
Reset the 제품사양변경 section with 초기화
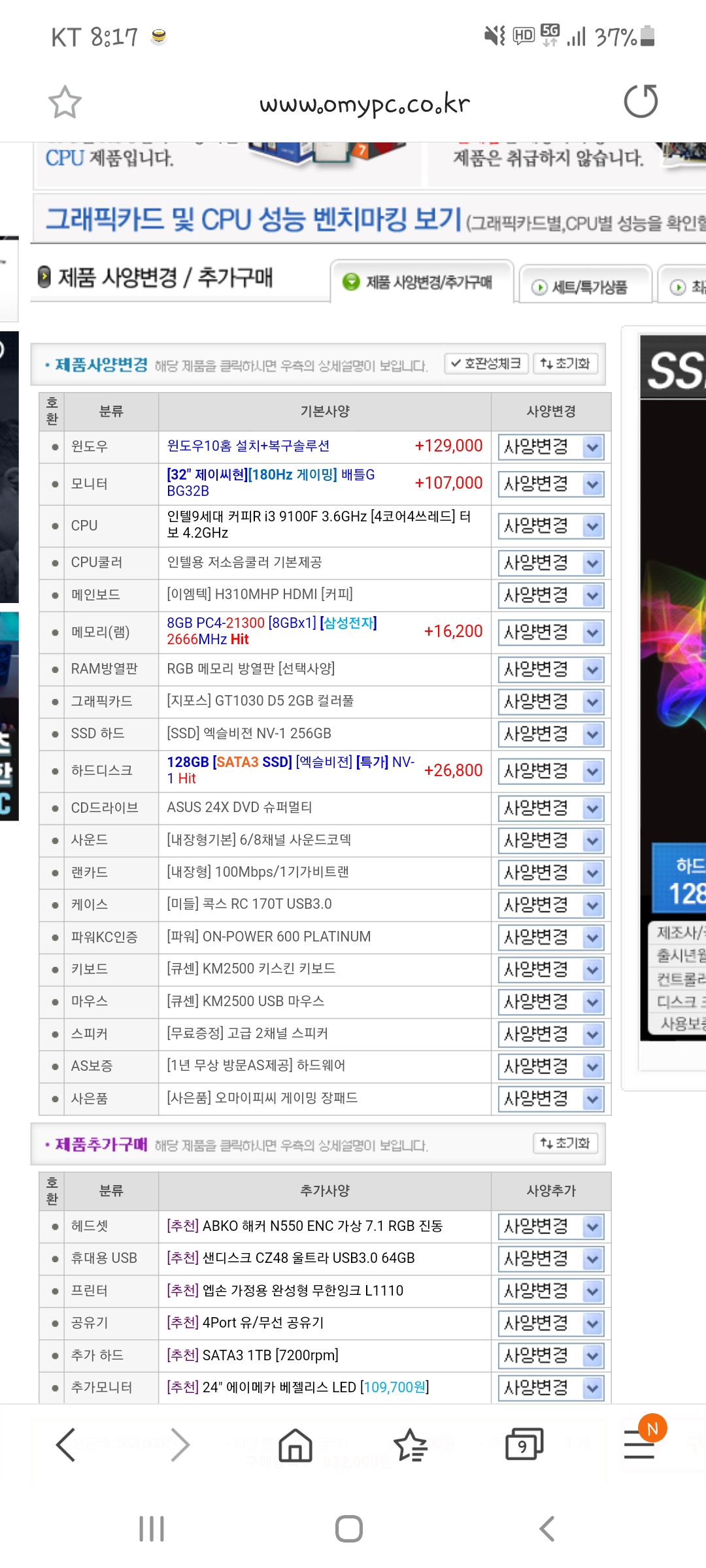(565, 364)
